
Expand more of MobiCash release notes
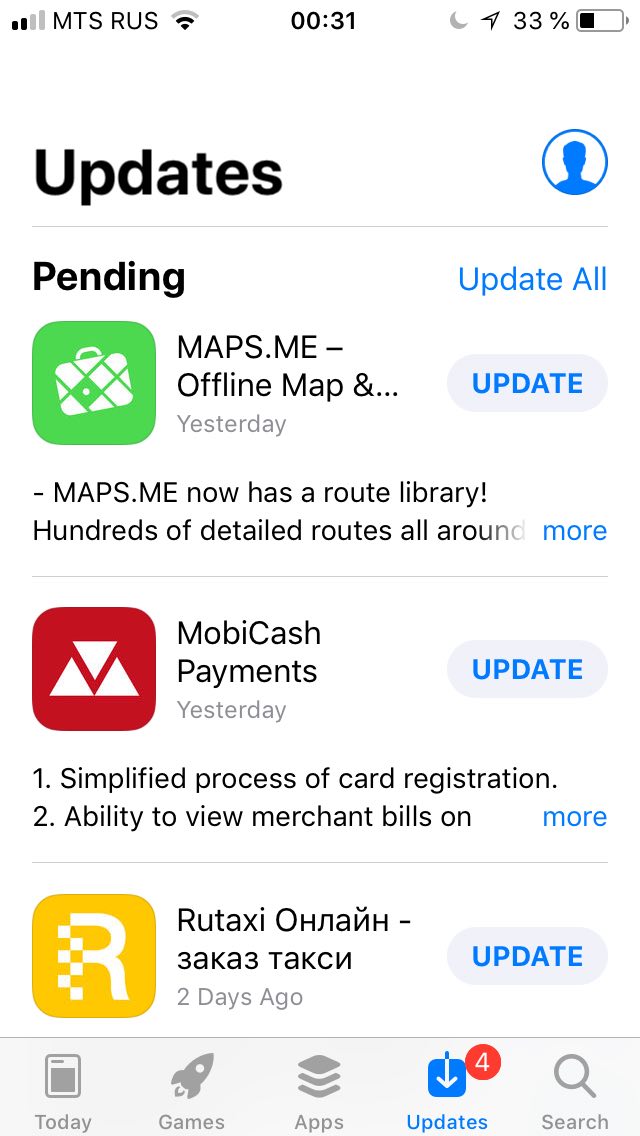(x=574, y=816)
